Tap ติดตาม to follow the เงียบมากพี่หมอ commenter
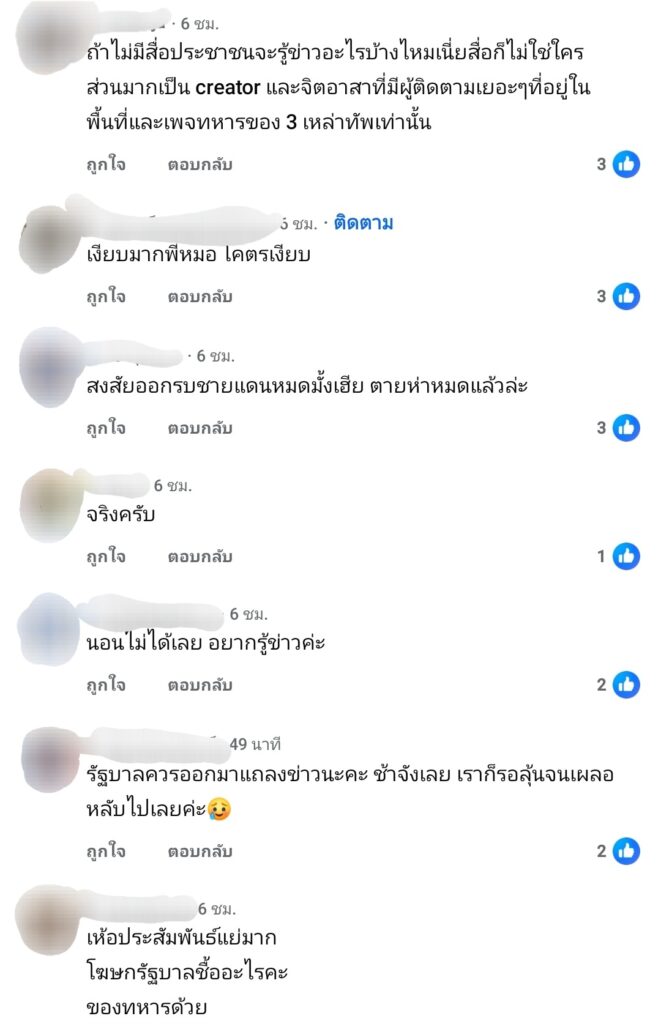The width and height of the screenshot is (661, 1024). [363, 222]
